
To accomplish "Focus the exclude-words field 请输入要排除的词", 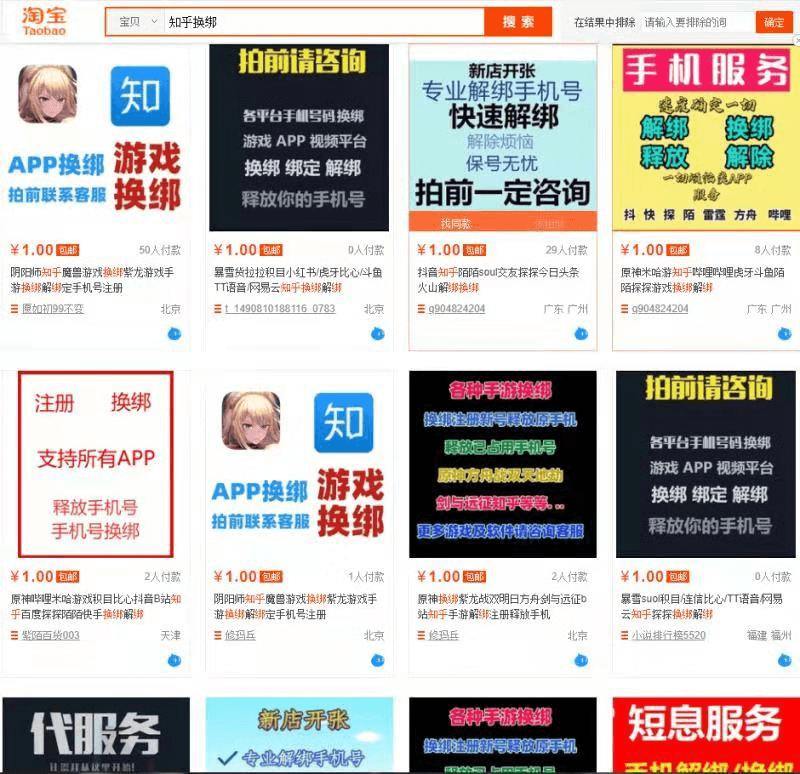I will pyautogui.click(x=697, y=22).
